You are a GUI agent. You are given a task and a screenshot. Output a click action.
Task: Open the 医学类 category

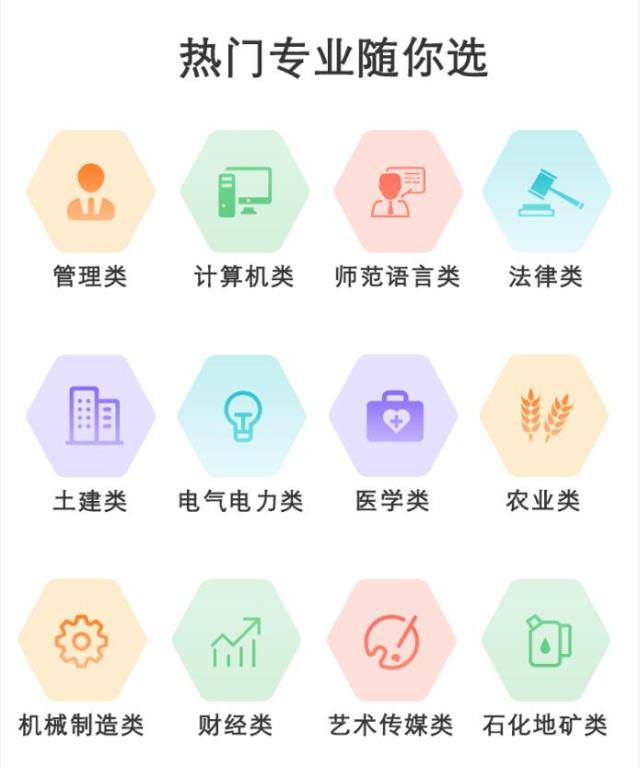point(393,416)
